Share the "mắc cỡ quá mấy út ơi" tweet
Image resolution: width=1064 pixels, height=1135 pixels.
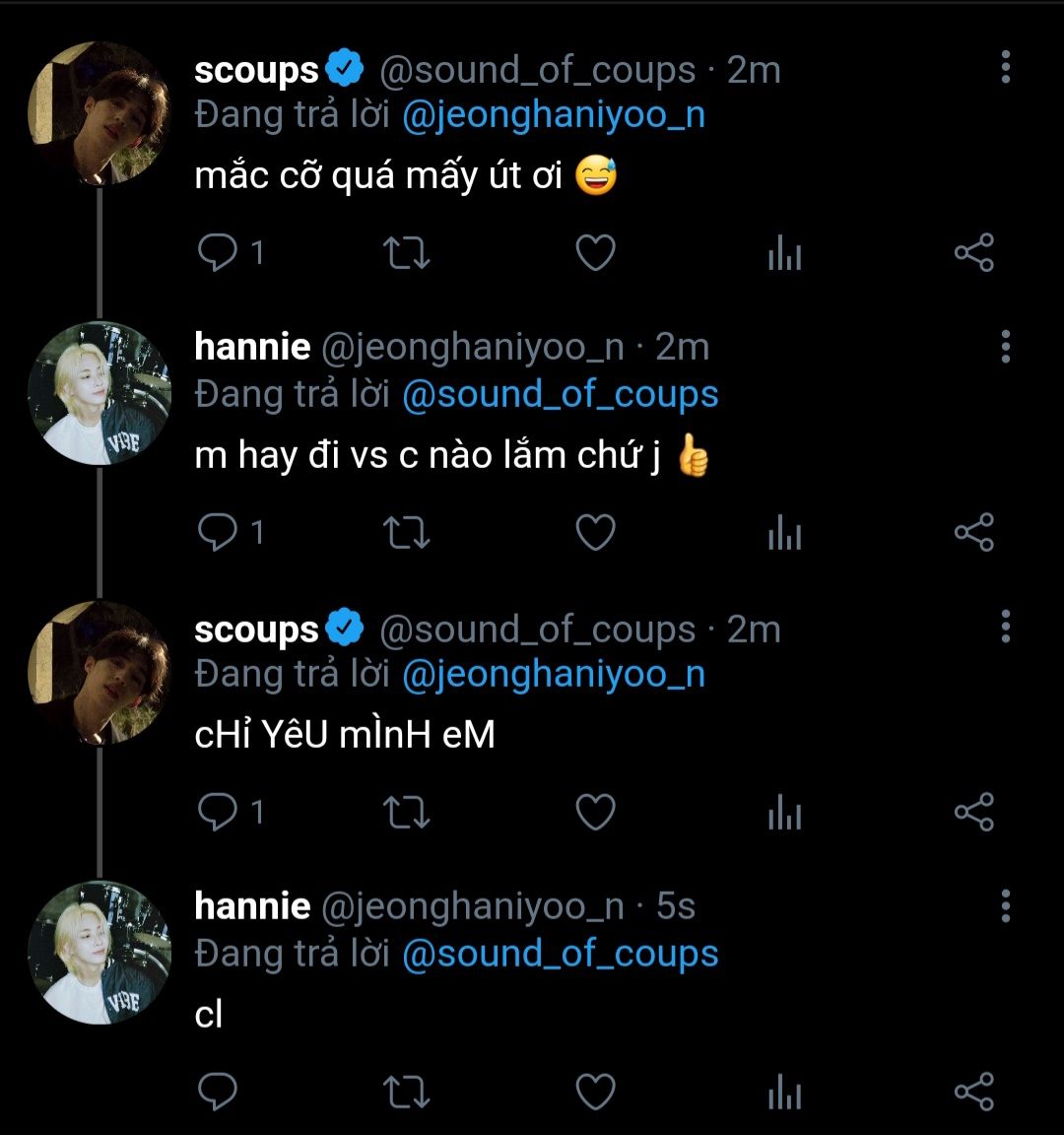point(973,253)
